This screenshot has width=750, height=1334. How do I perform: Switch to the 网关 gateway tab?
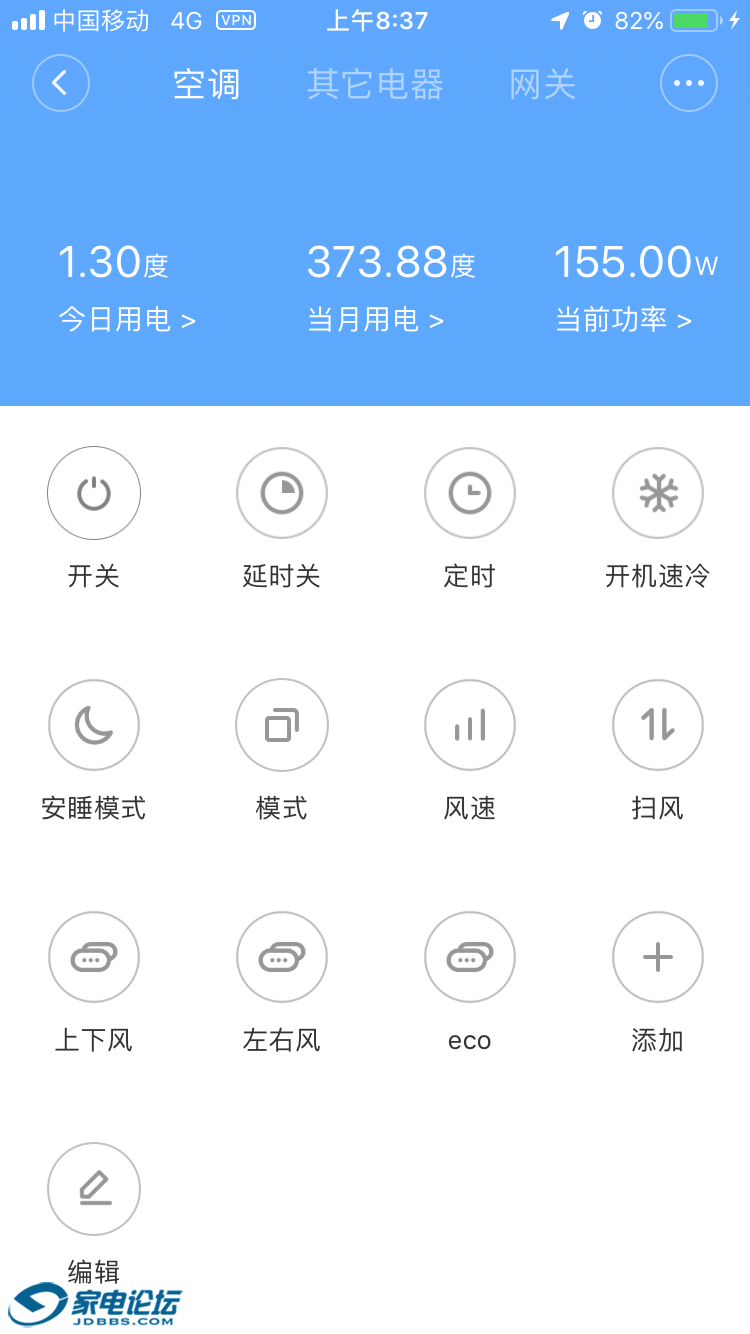click(542, 84)
